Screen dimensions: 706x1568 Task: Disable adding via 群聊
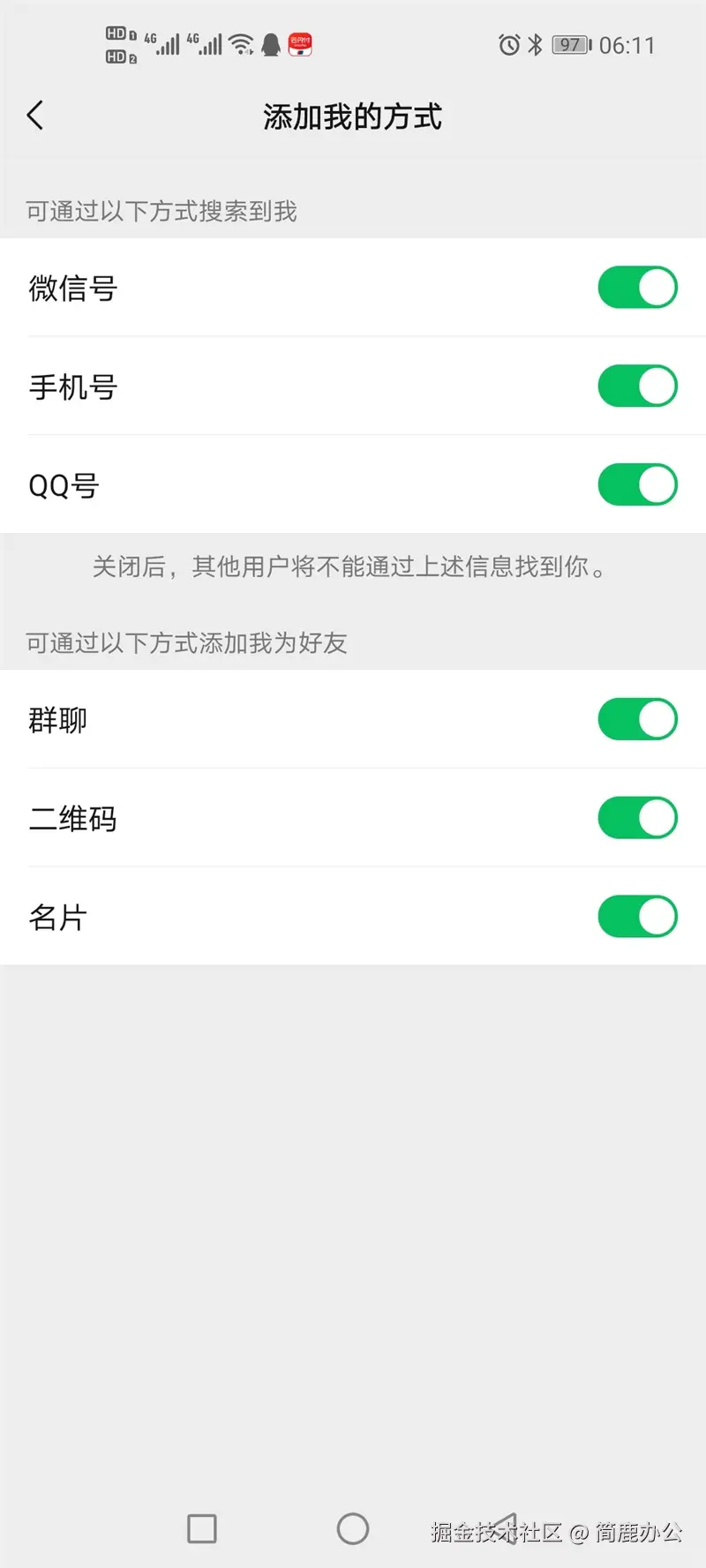(x=637, y=719)
